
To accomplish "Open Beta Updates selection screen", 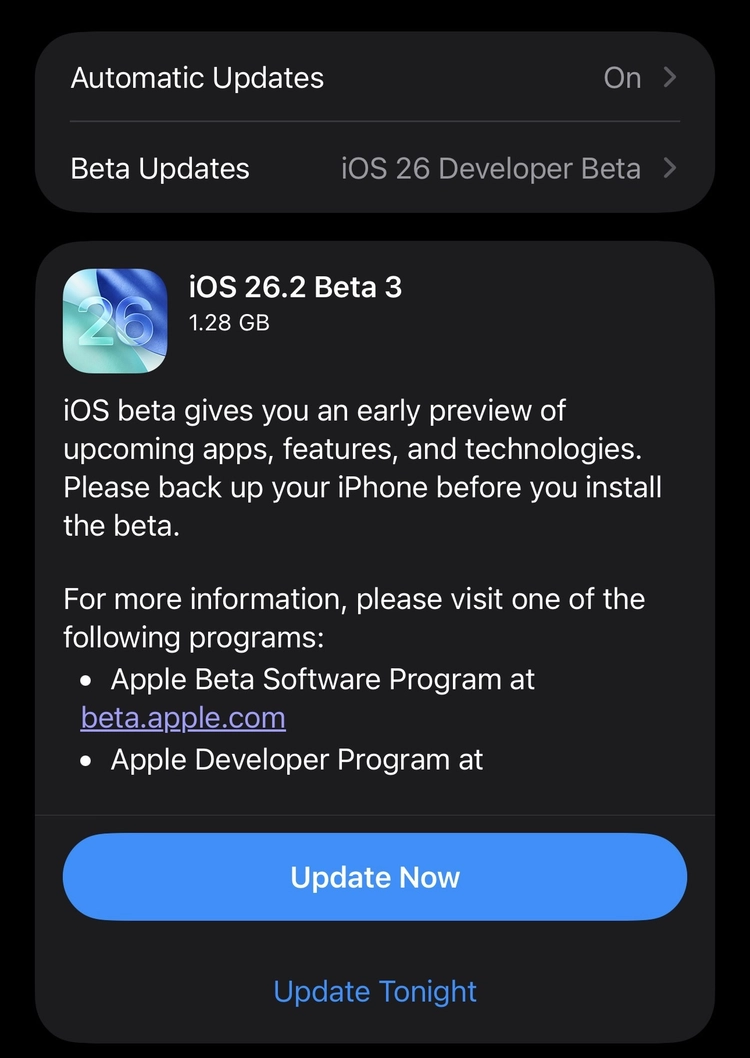I will 375,168.
